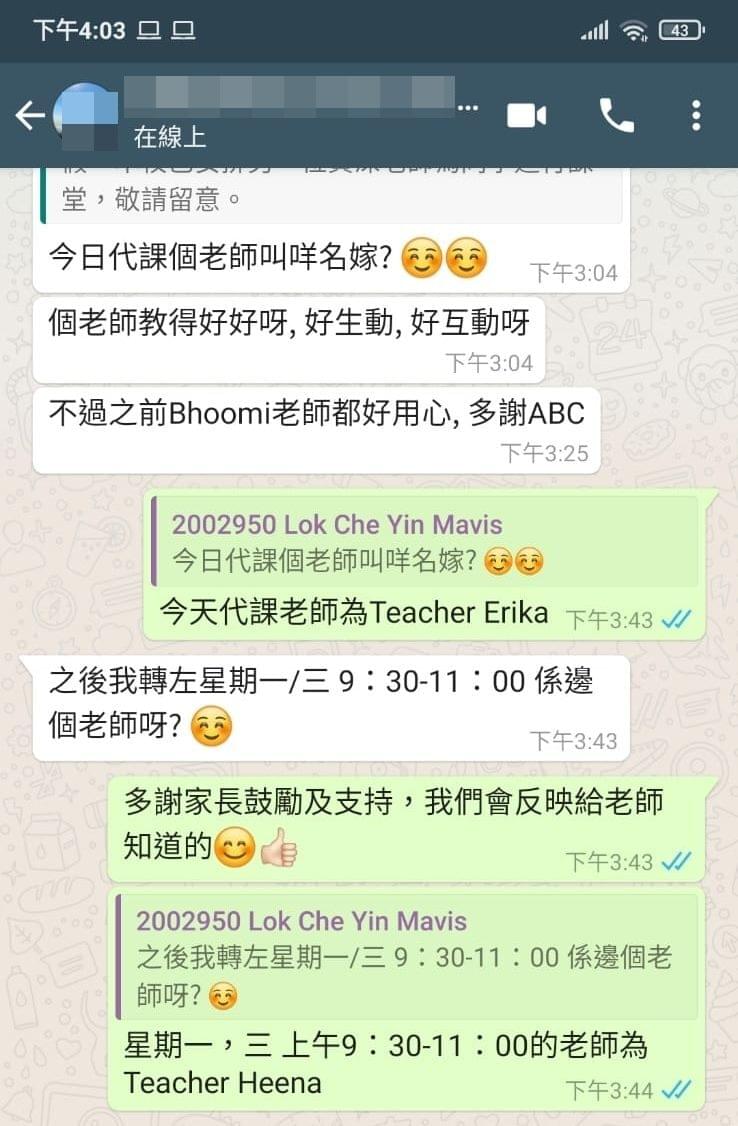Screen dimensions: 738x1126
Task: Open the overflow menu
Action: pyautogui.click(x=696, y=116)
